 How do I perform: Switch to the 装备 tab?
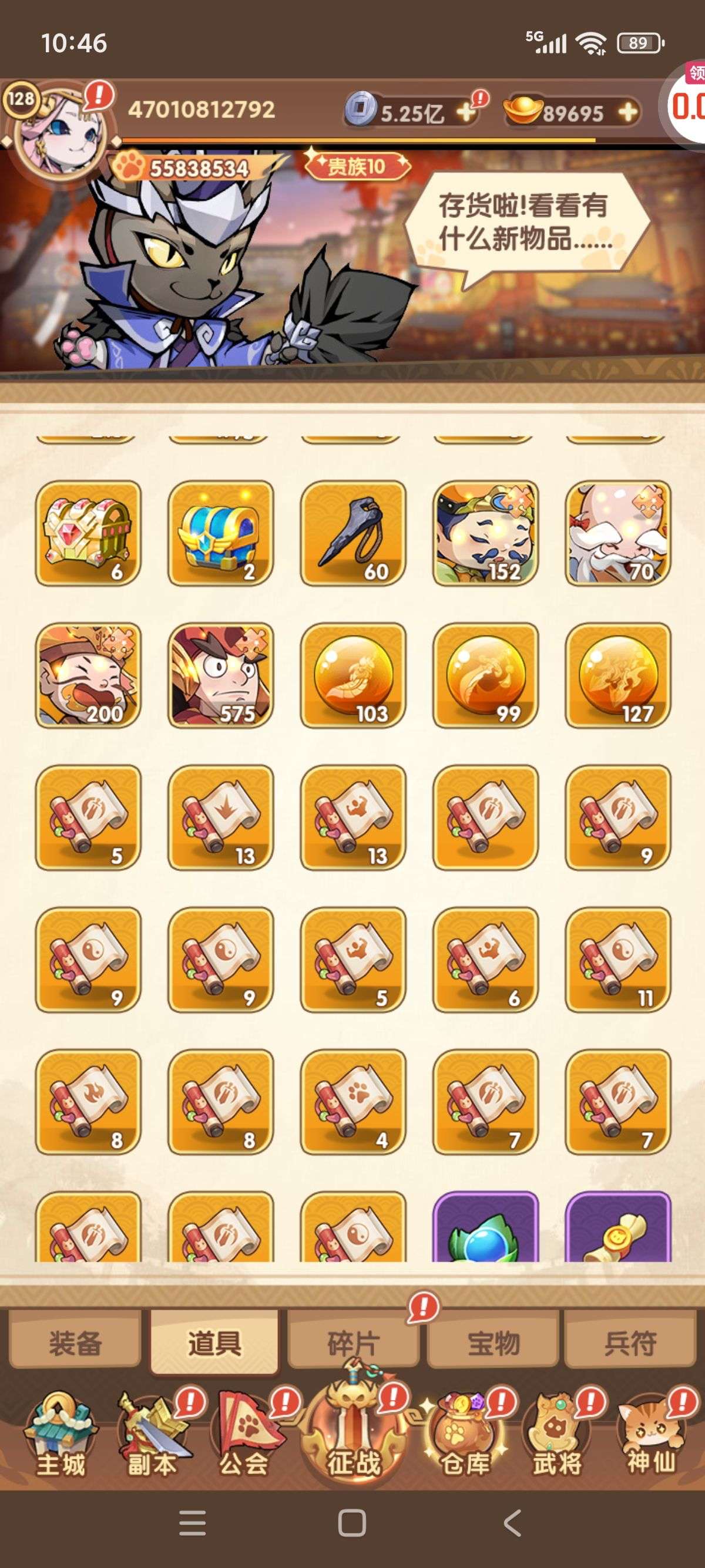click(x=75, y=1342)
